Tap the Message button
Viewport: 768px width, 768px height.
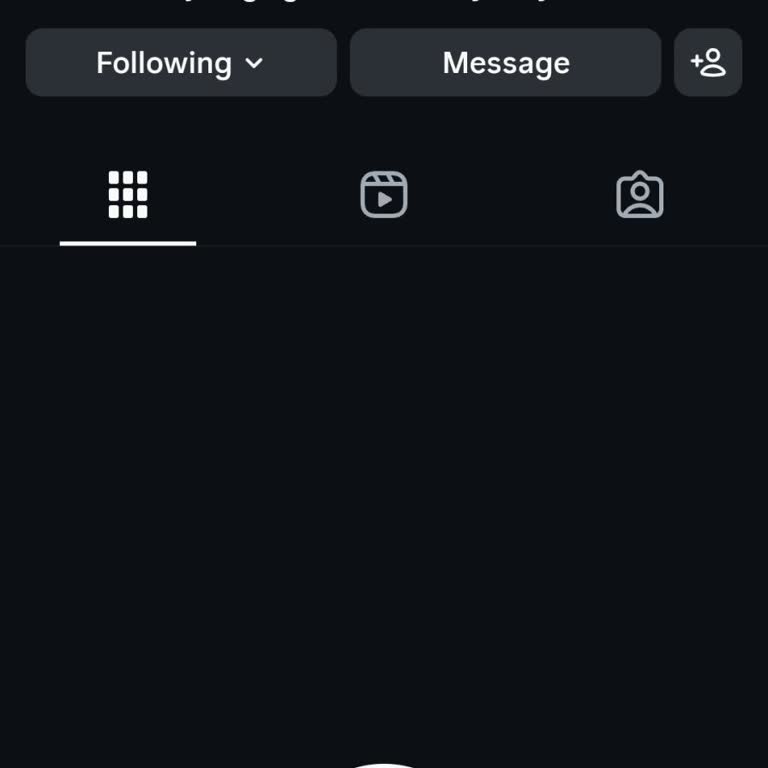[x=505, y=63]
